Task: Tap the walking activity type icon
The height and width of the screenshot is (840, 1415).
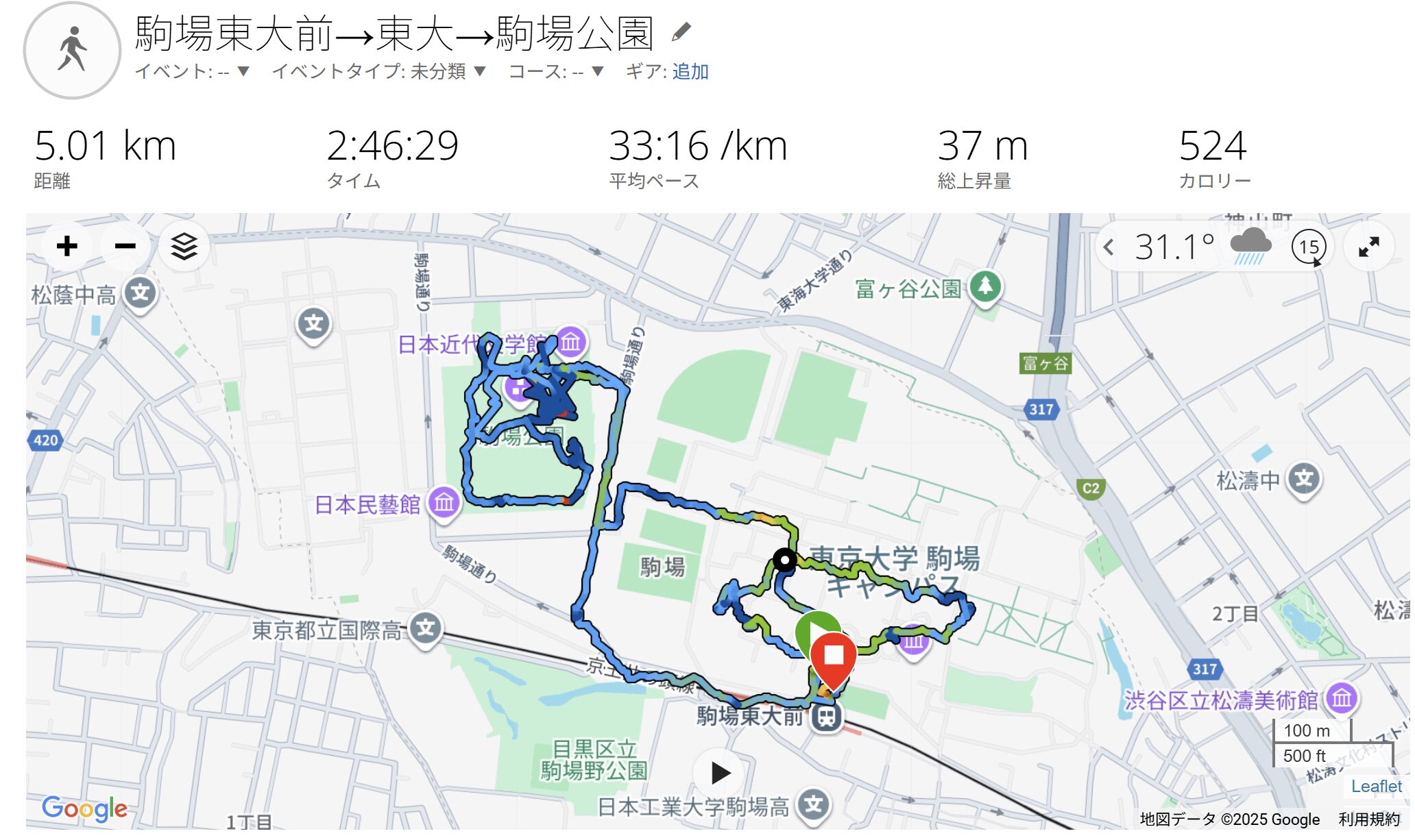Action: 72,51
